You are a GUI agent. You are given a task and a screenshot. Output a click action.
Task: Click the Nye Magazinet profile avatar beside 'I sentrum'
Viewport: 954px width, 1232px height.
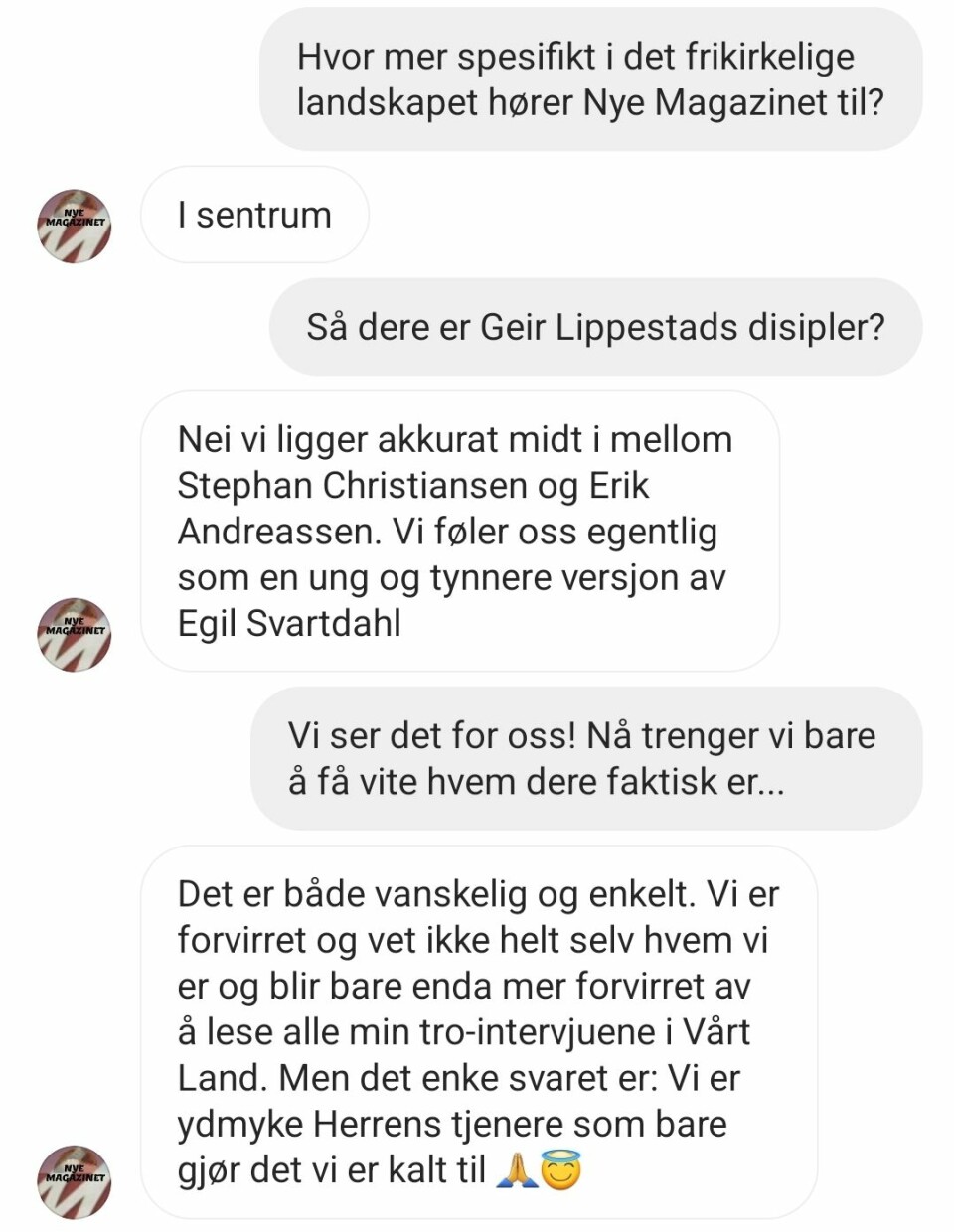(x=73, y=226)
